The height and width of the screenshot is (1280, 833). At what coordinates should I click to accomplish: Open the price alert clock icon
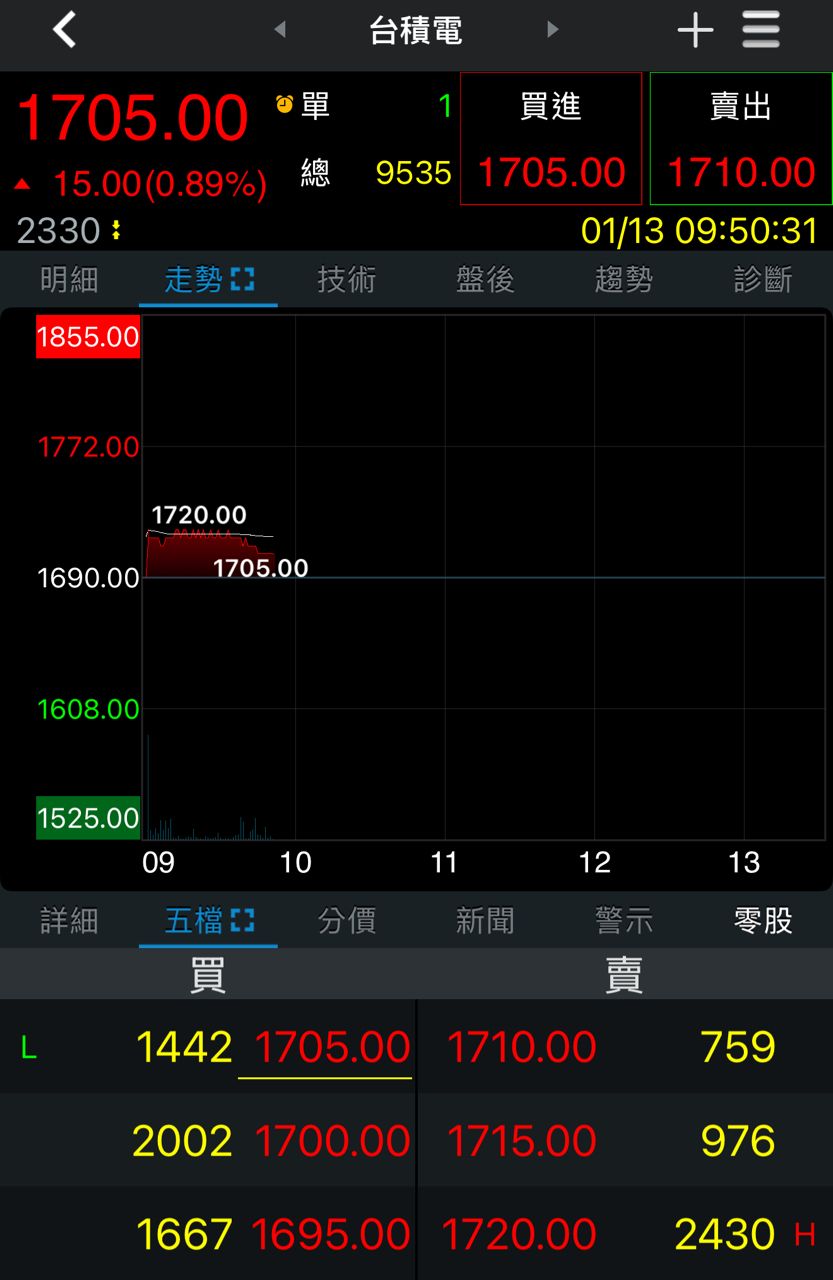[284, 104]
